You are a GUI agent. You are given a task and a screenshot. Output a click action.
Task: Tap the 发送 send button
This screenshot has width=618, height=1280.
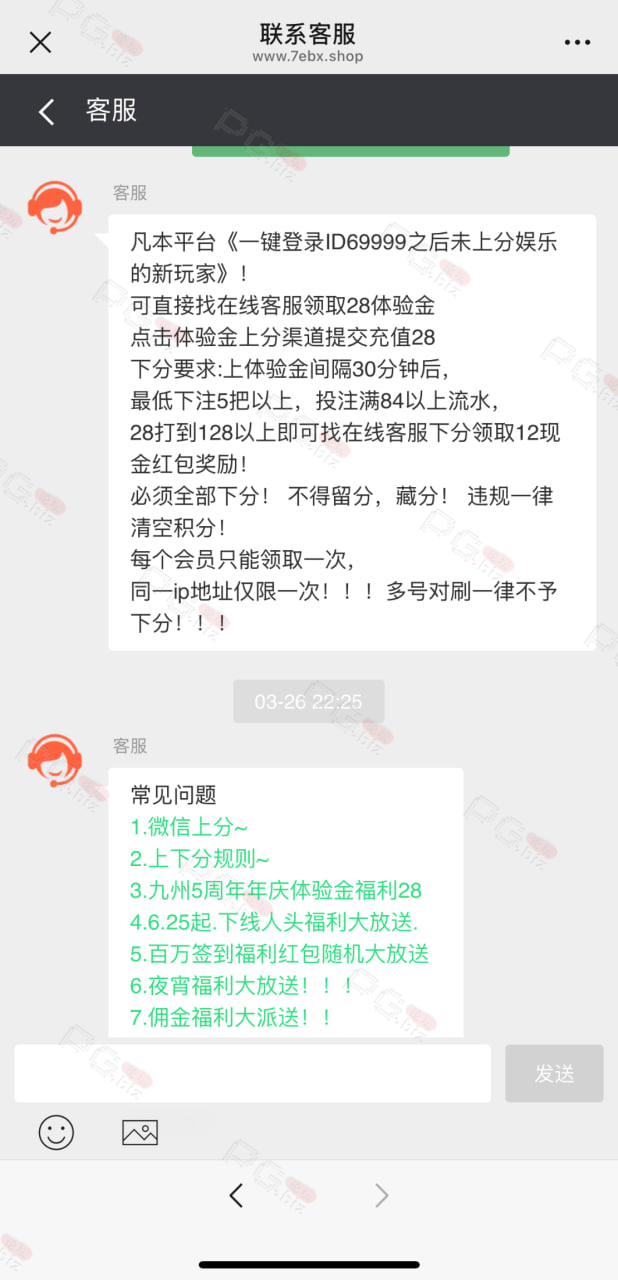coord(554,1074)
